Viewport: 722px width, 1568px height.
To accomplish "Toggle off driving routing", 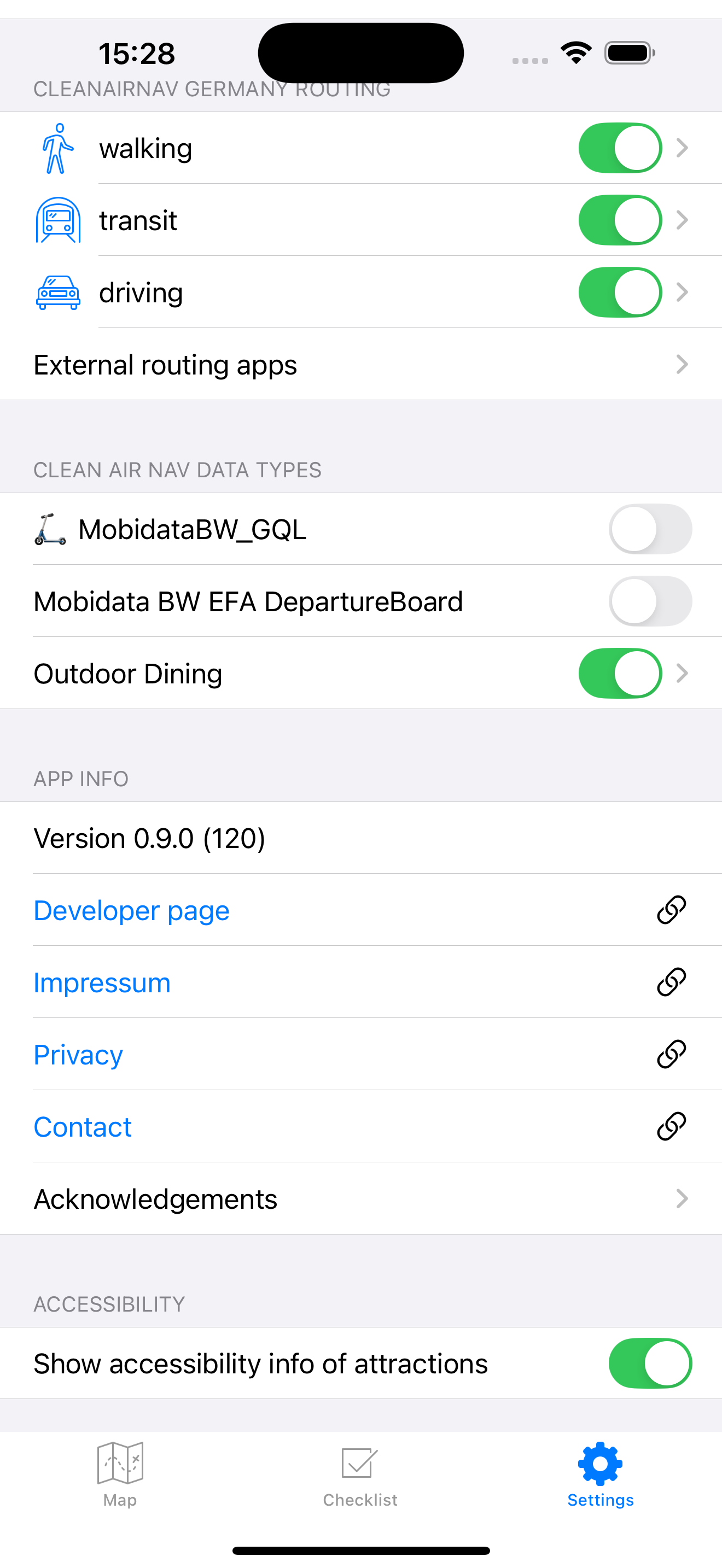I will (620, 293).
